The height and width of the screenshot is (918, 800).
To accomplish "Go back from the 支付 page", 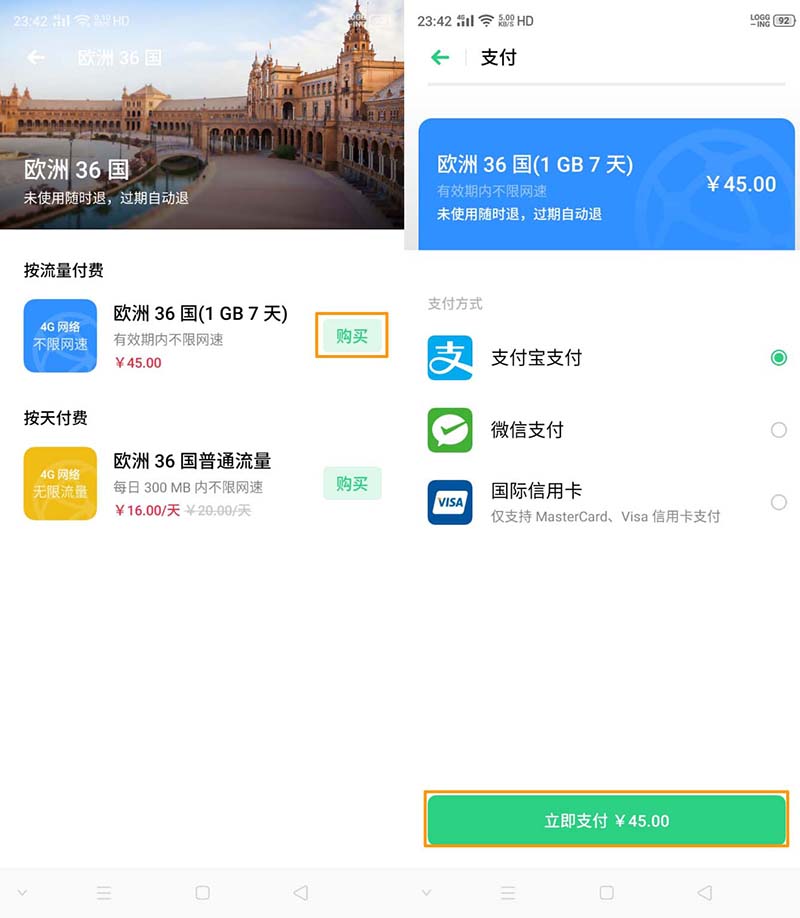I will [x=440, y=58].
